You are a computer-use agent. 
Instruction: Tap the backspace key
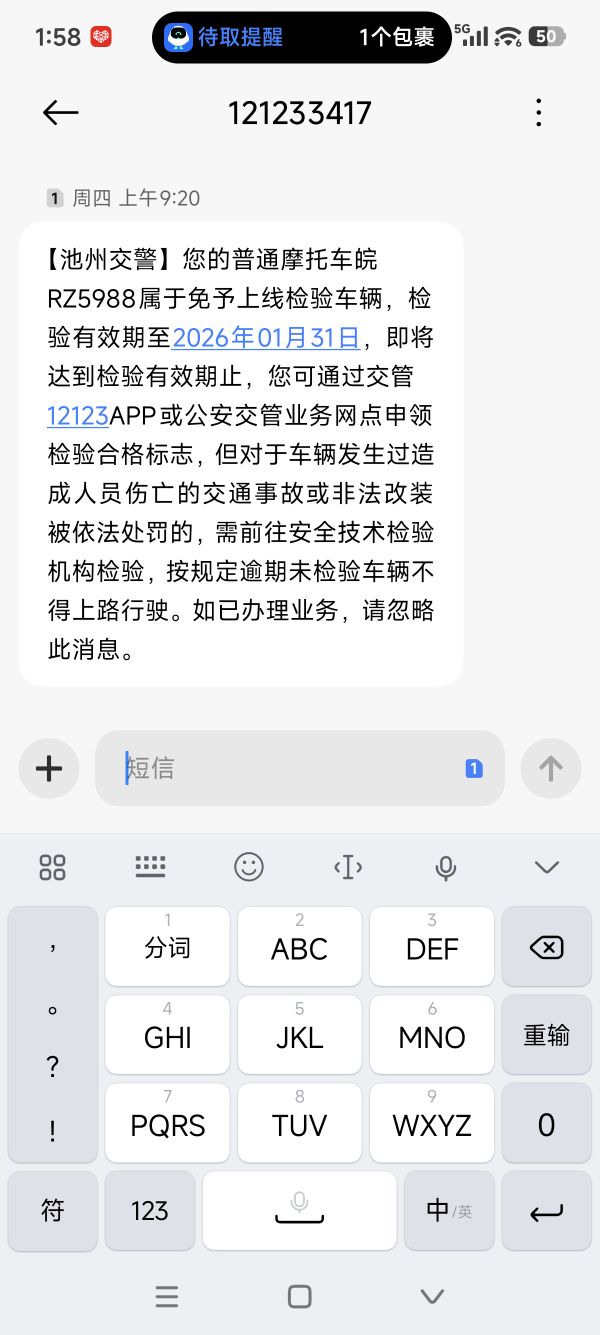click(x=546, y=947)
